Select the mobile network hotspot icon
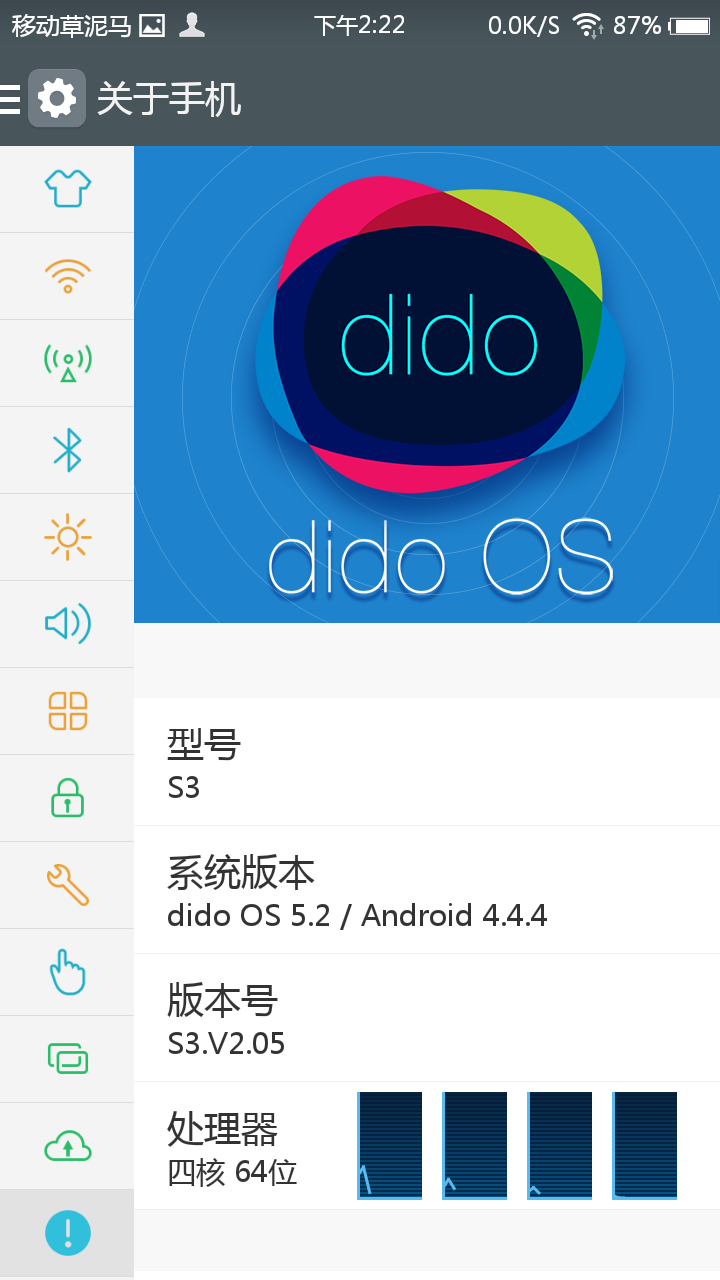 (x=67, y=362)
